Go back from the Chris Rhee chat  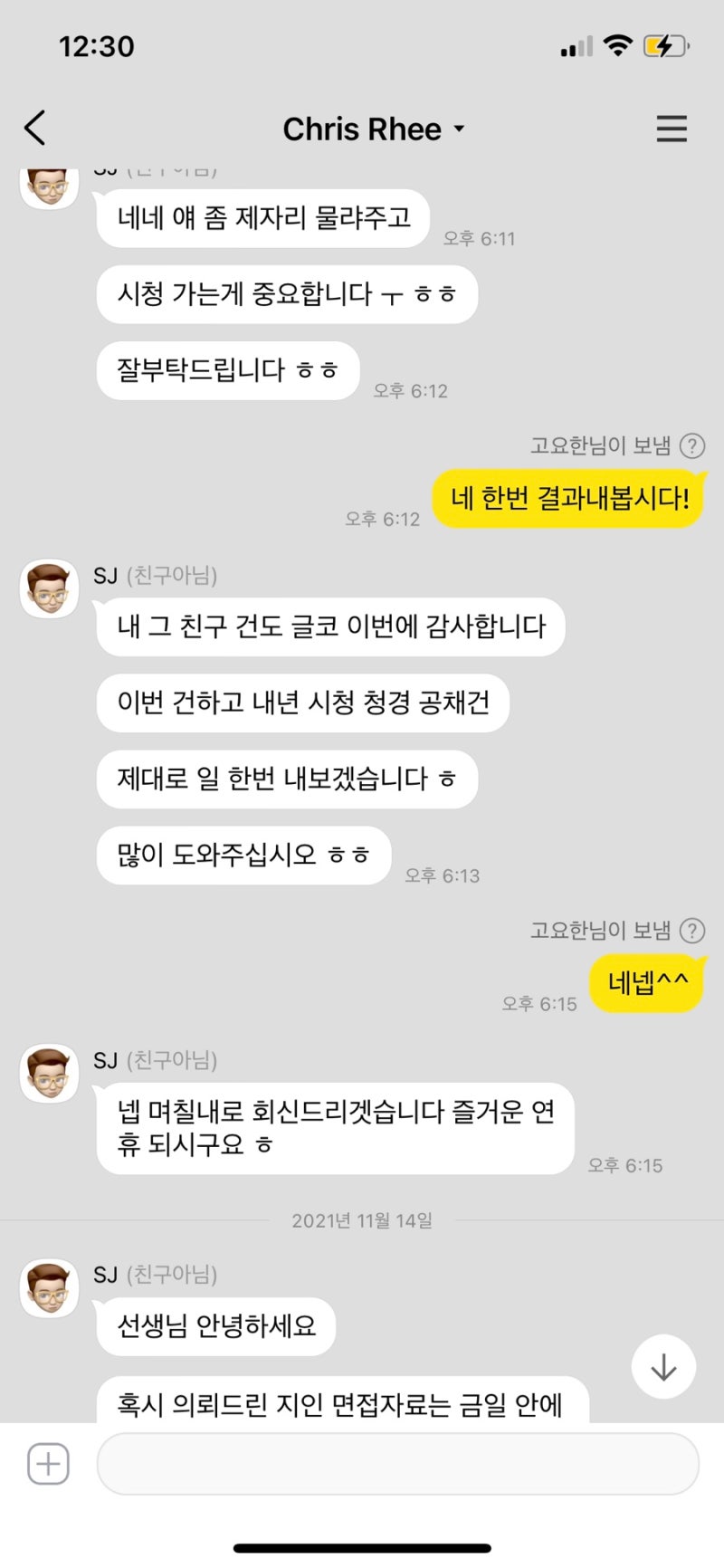click(x=35, y=129)
